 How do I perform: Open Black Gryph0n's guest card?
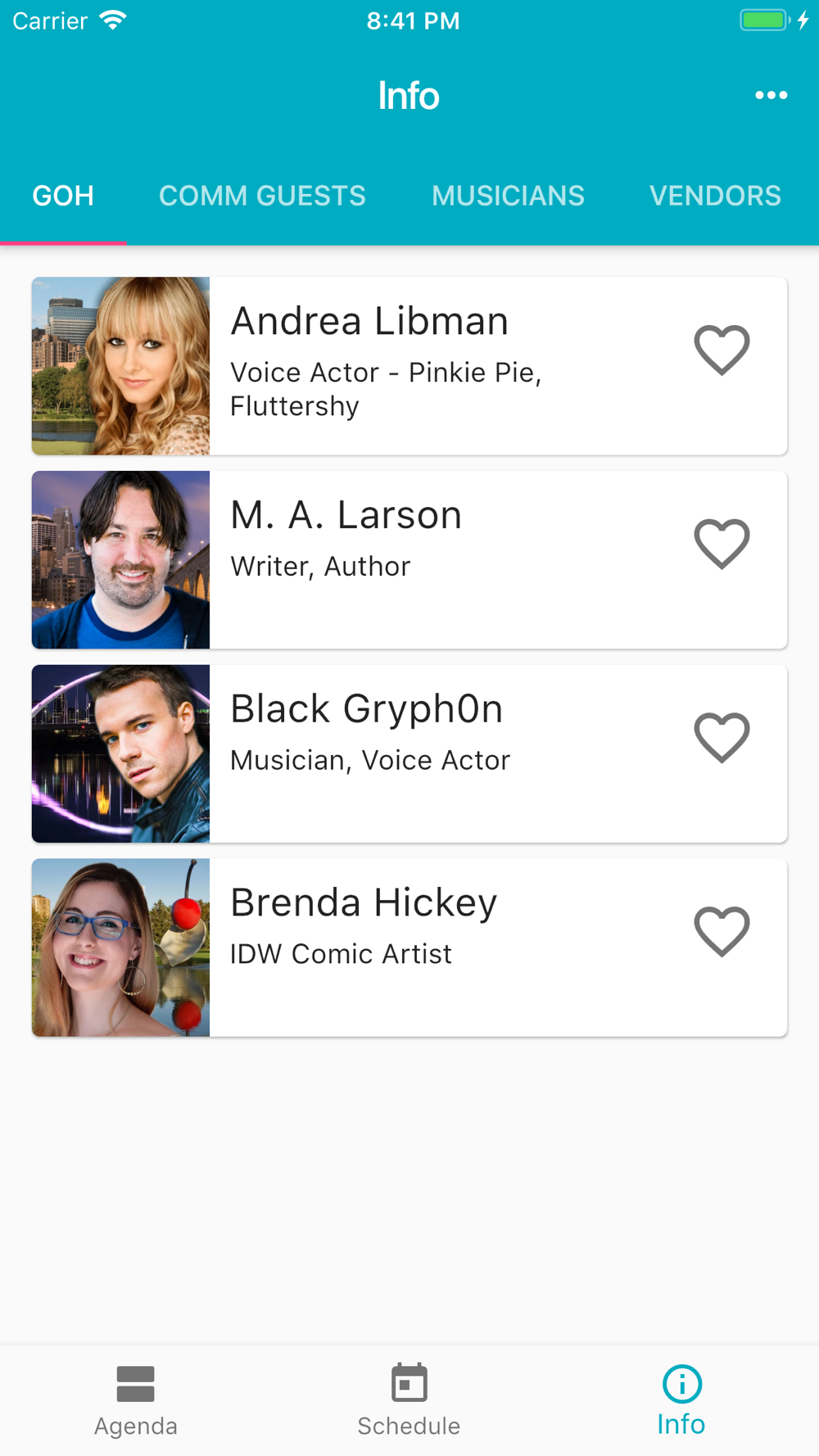(x=409, y=753)
